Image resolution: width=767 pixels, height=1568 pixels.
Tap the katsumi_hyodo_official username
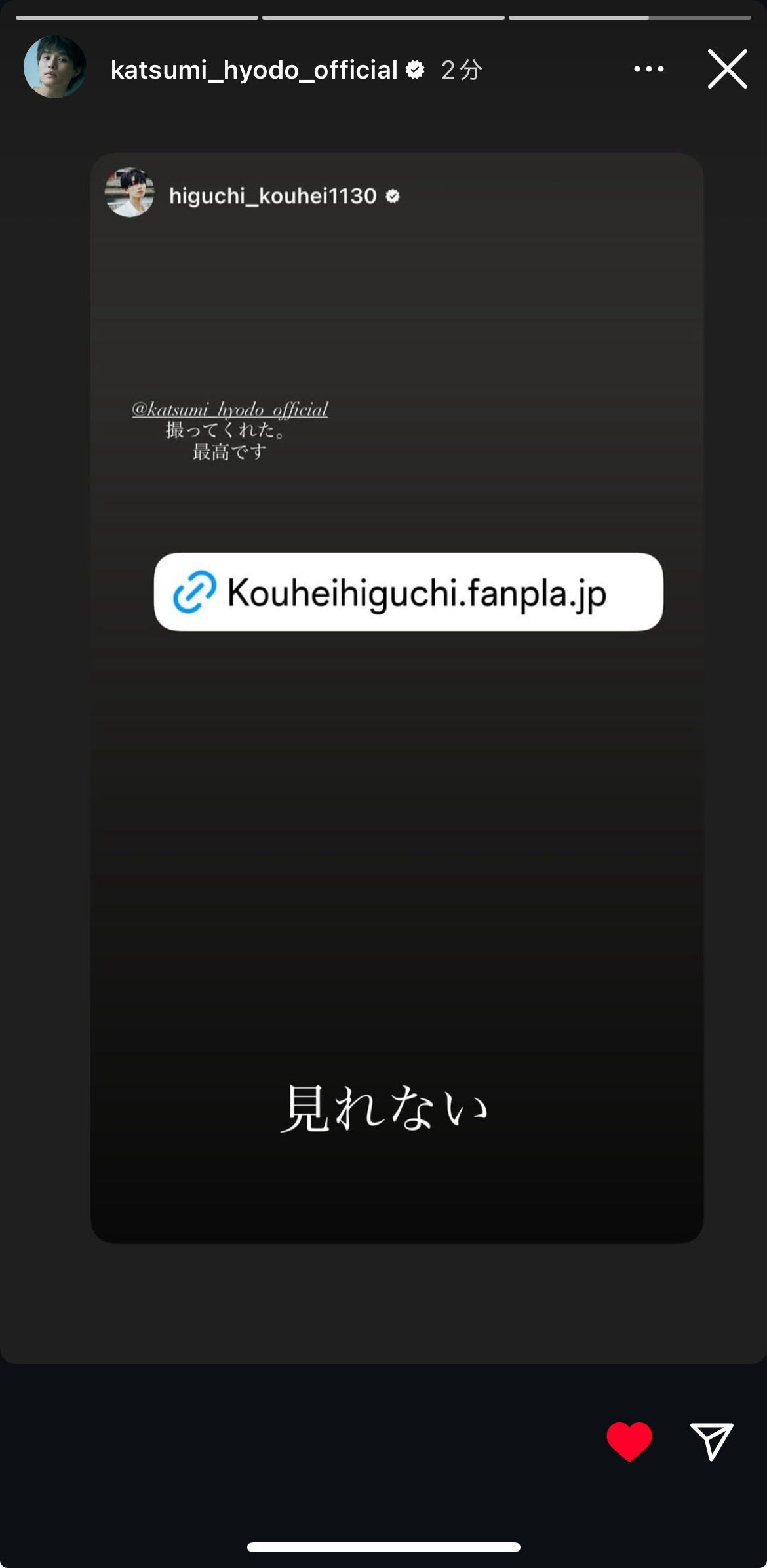[254, 70]
